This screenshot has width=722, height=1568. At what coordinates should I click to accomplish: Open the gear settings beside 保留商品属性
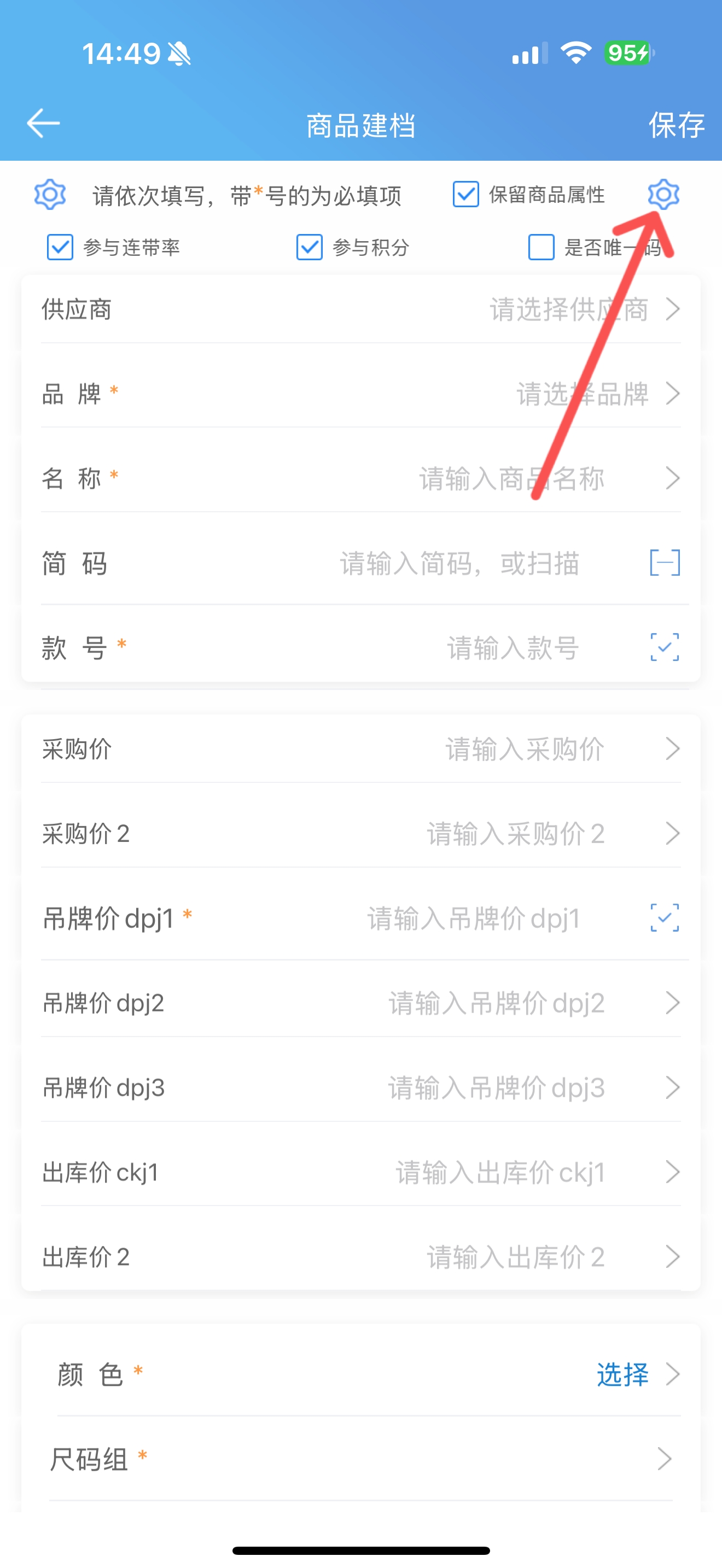(663, 195)
